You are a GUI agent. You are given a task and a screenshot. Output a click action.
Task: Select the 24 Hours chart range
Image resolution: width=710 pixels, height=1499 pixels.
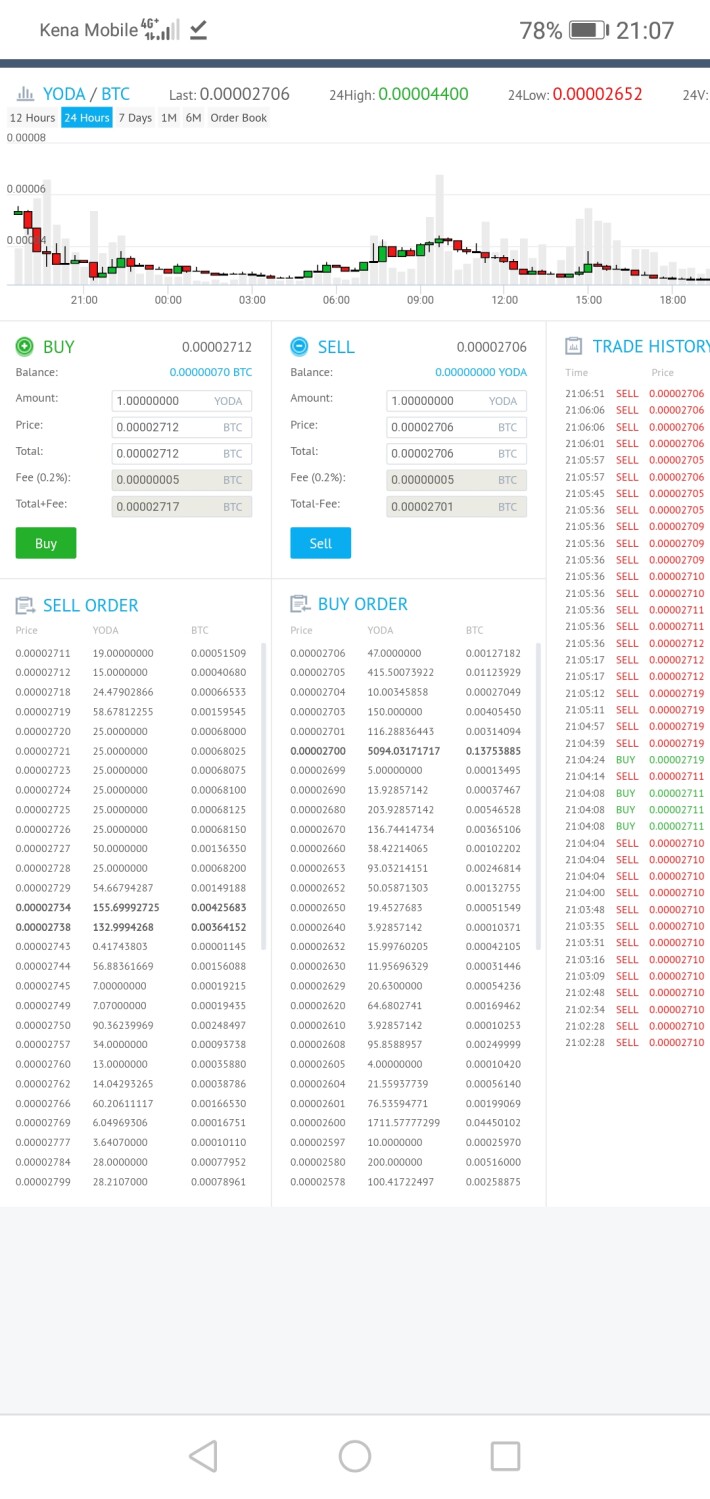click(86, 118)
